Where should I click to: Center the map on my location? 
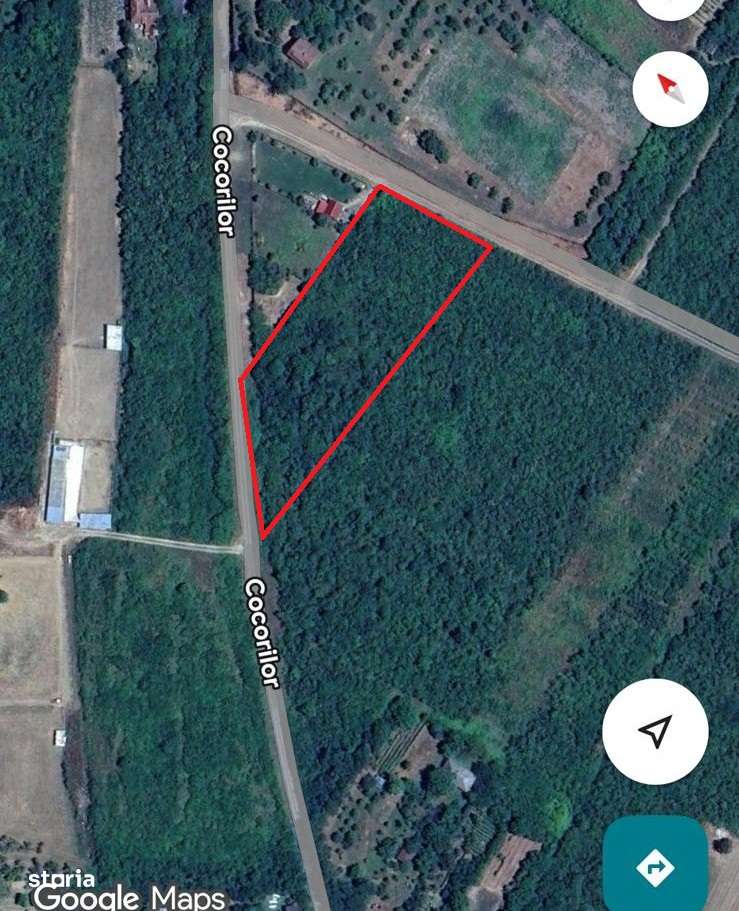[655, 731]
